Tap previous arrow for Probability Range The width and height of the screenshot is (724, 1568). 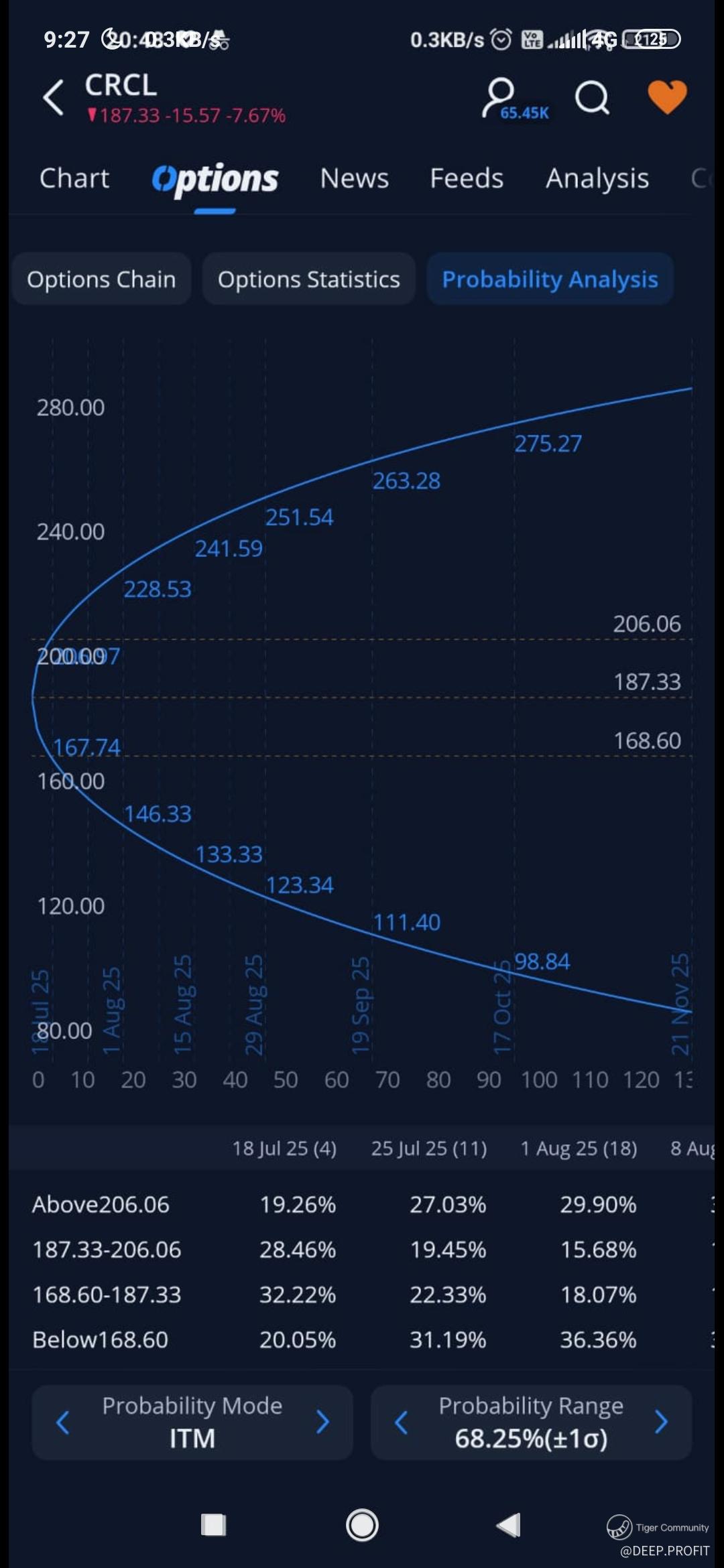point(402,1422)
